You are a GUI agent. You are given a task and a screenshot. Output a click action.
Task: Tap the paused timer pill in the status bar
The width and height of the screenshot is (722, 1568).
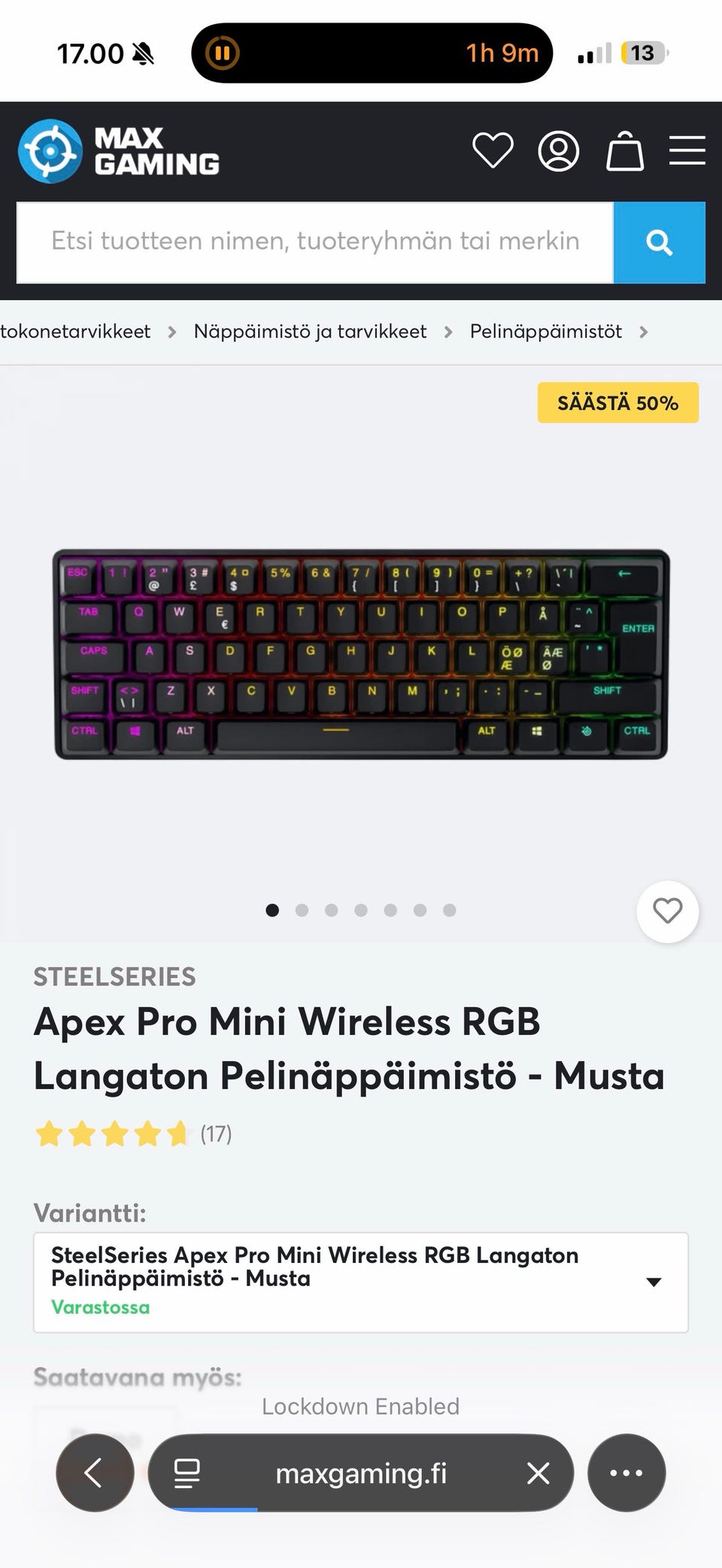pyautogui.click(x=372, y=53)
